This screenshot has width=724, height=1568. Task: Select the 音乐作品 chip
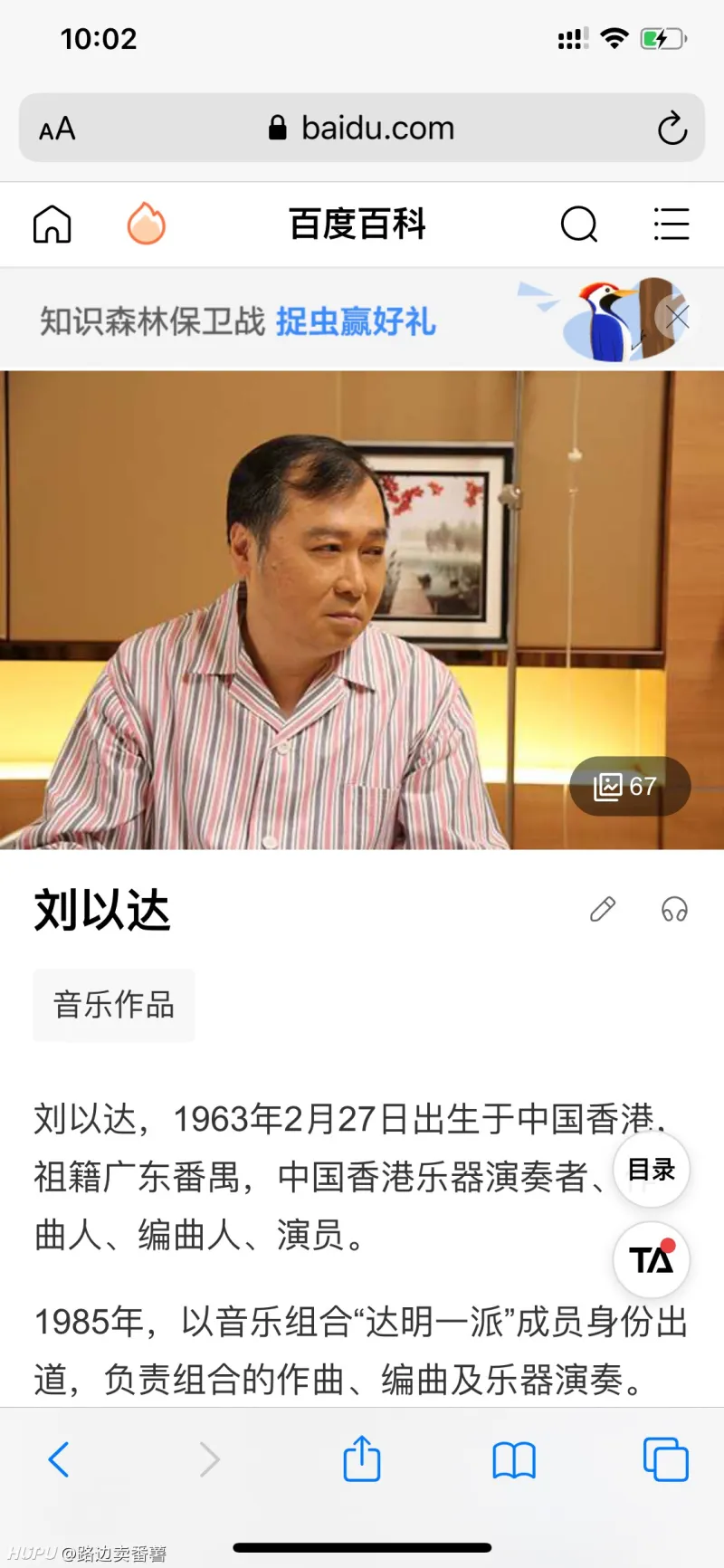(114, 1005)
